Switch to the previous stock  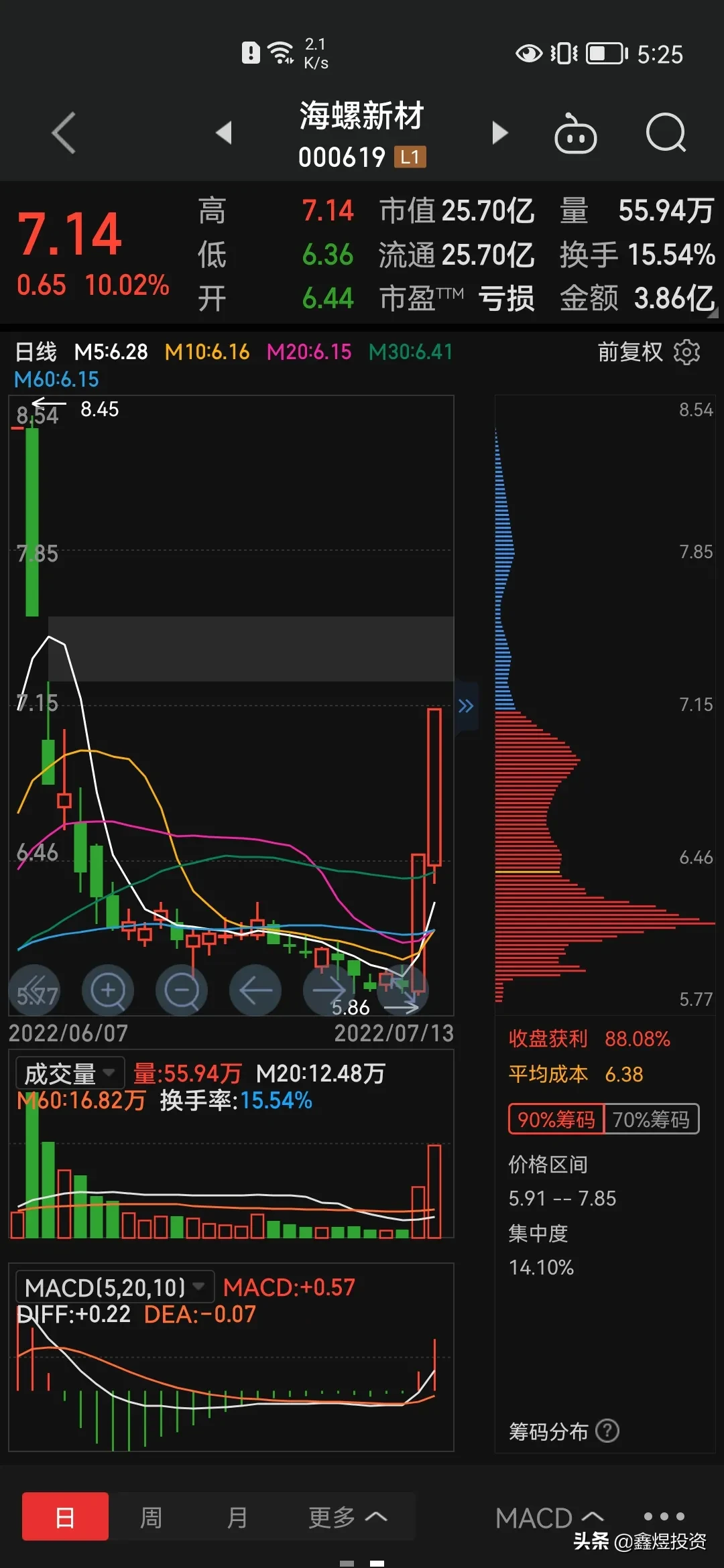coord(224,133)
